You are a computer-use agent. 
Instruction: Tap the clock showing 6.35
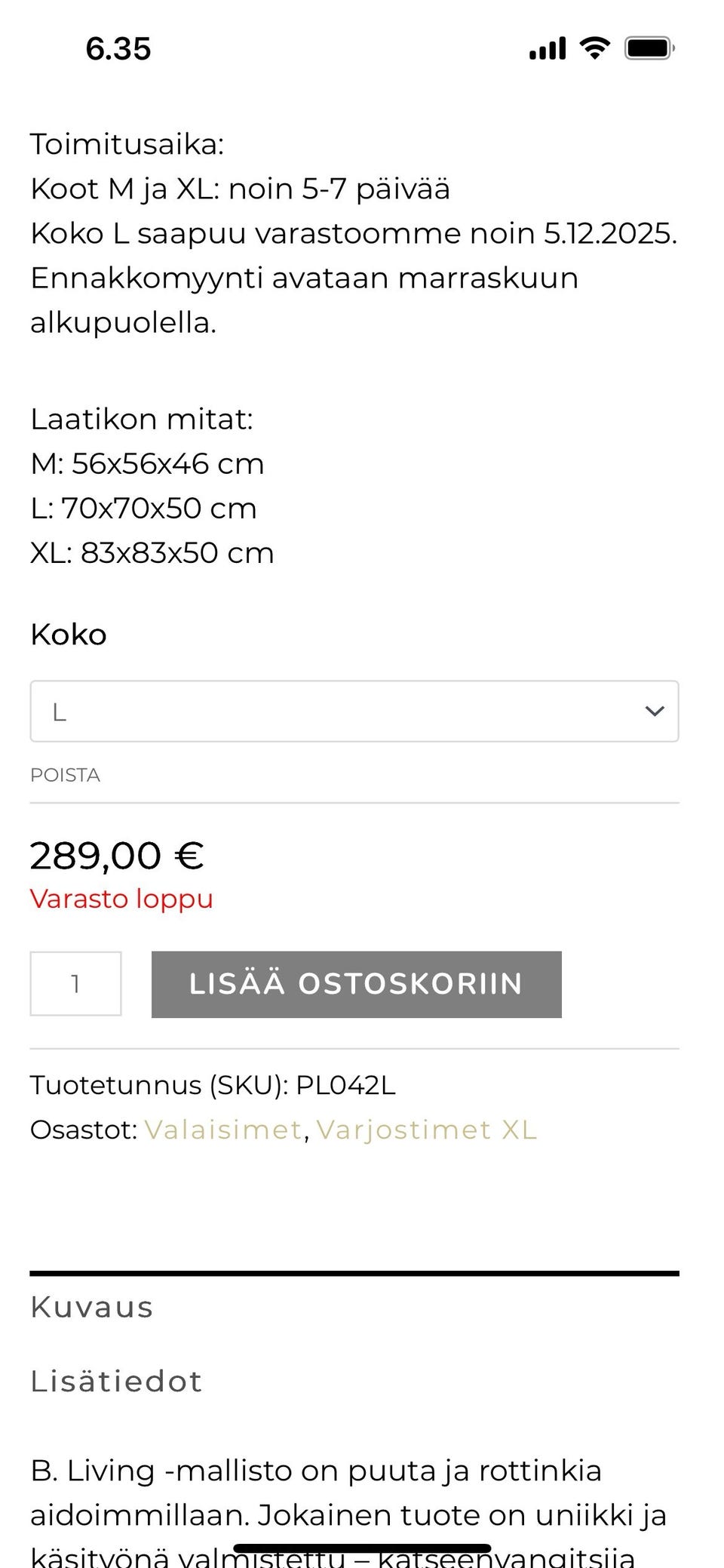click(x=117, y=48)
